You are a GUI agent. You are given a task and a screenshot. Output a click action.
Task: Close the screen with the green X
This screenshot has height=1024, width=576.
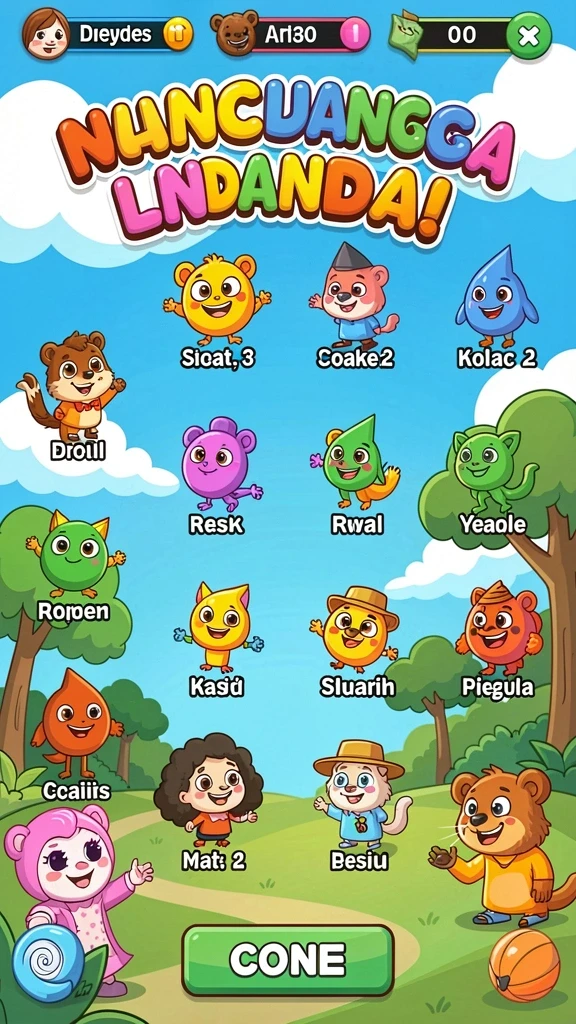click(x=528, y=35)
